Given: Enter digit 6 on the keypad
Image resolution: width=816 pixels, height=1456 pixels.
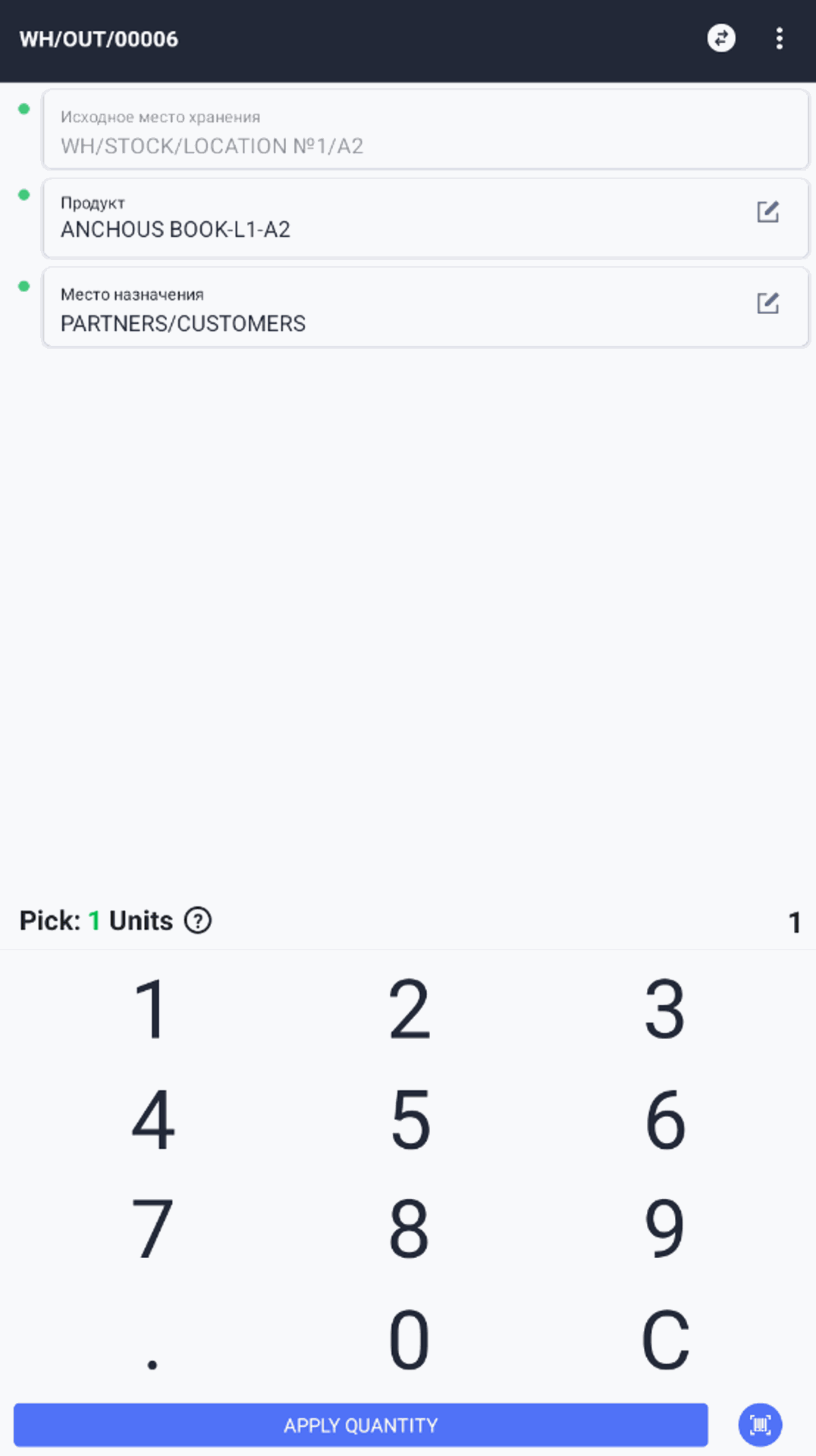Looking at the screenshot, I should [665, 1119].
